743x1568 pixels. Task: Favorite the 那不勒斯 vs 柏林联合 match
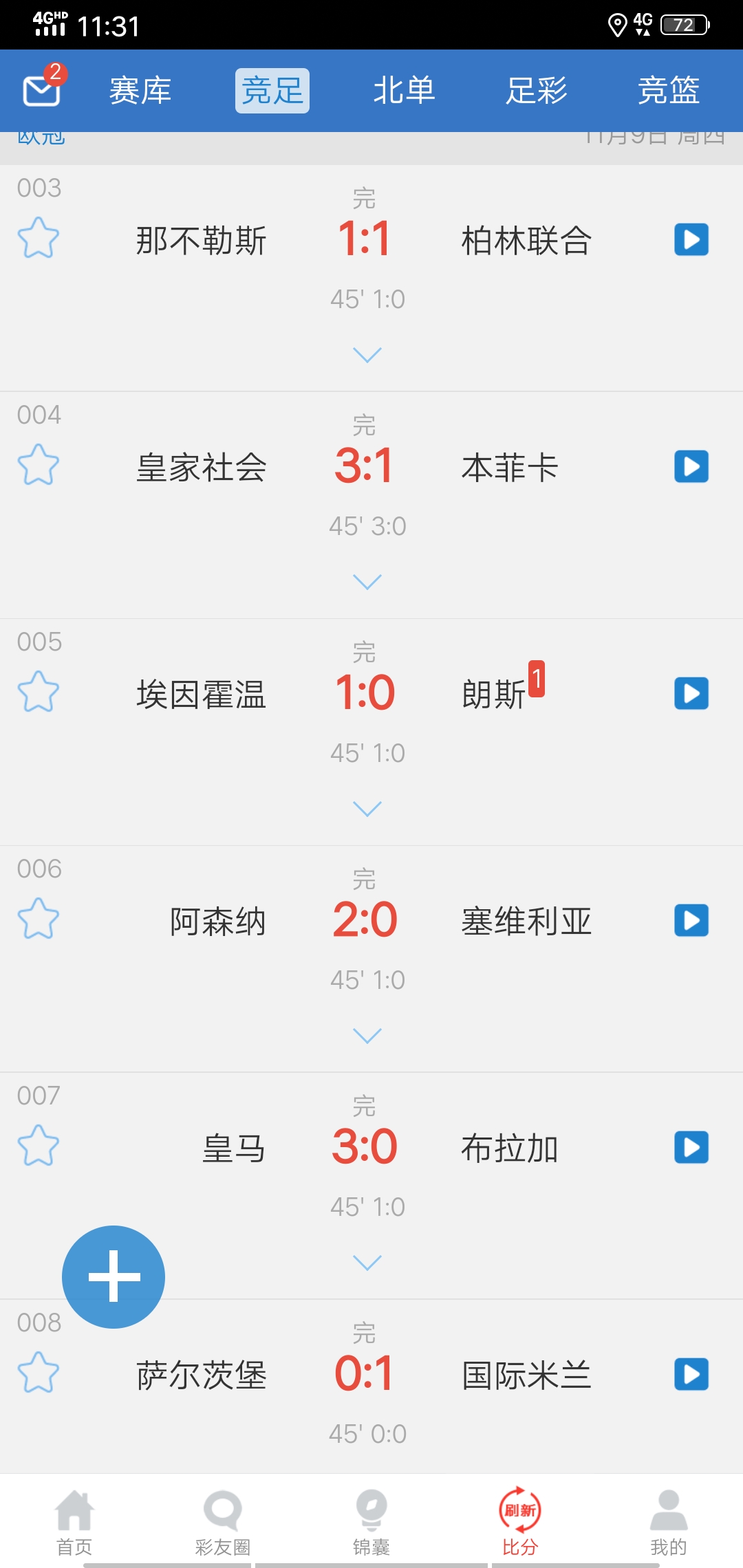(x=39, y=238)
